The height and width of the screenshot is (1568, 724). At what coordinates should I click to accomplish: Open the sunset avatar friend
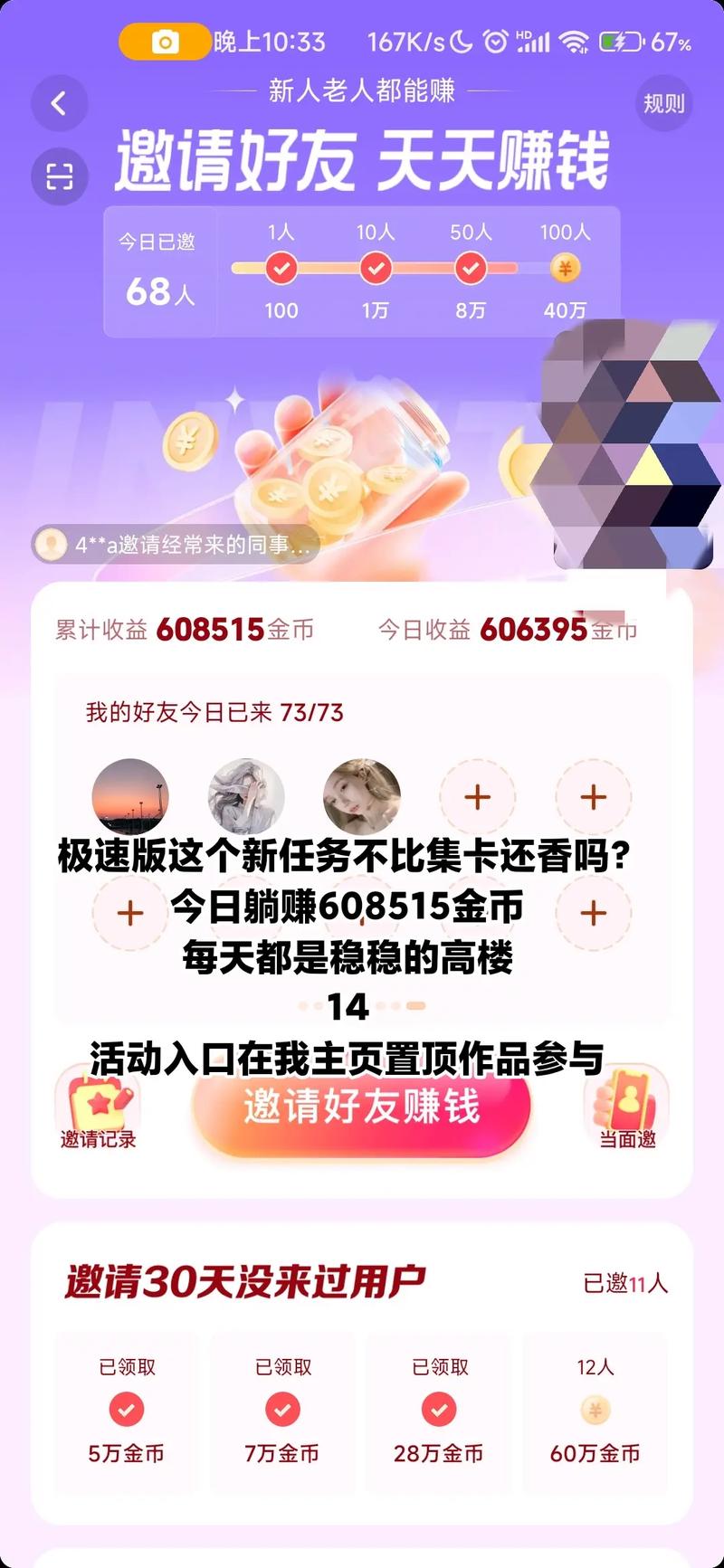tap(130, 796)
